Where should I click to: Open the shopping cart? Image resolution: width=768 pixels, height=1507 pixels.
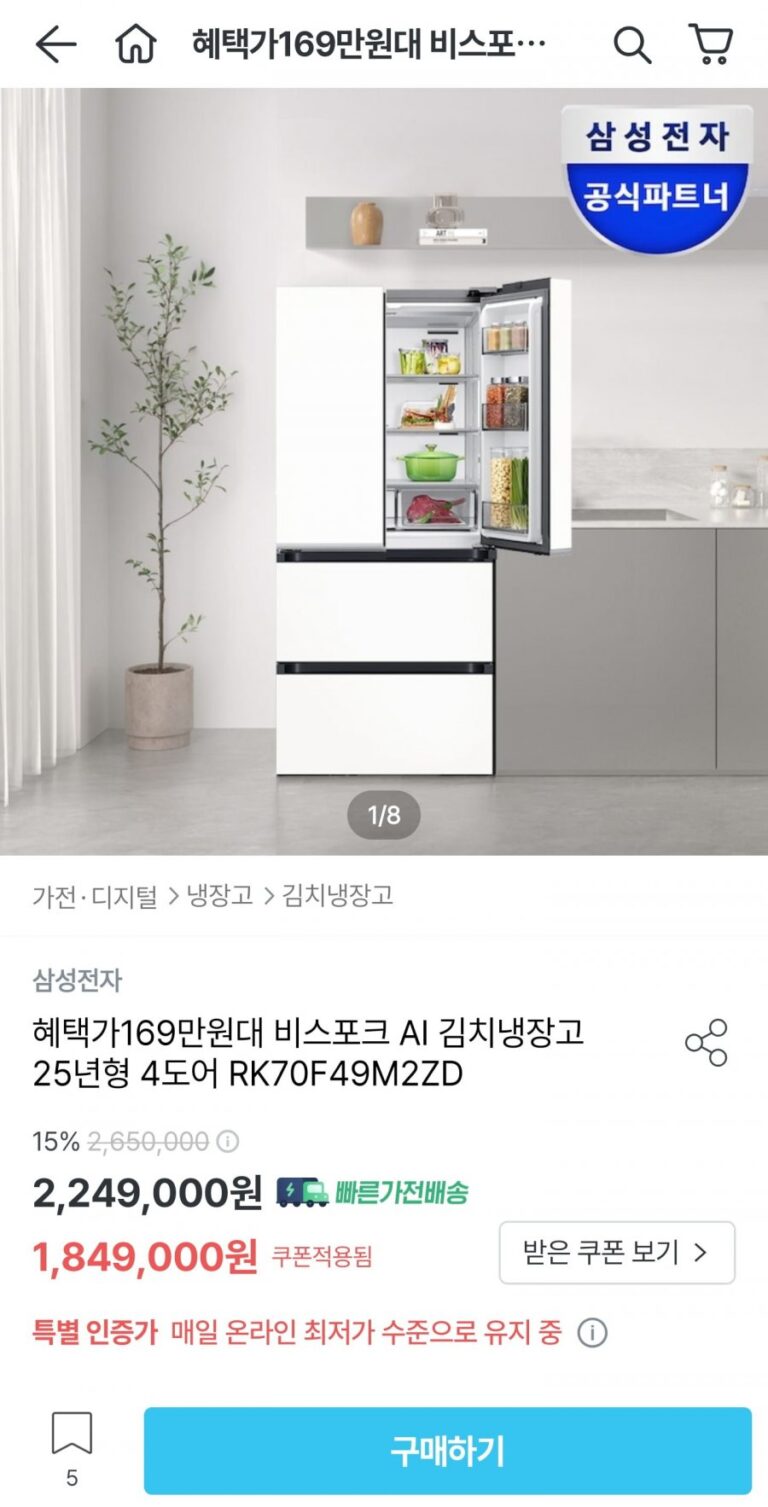pos(711,44)
